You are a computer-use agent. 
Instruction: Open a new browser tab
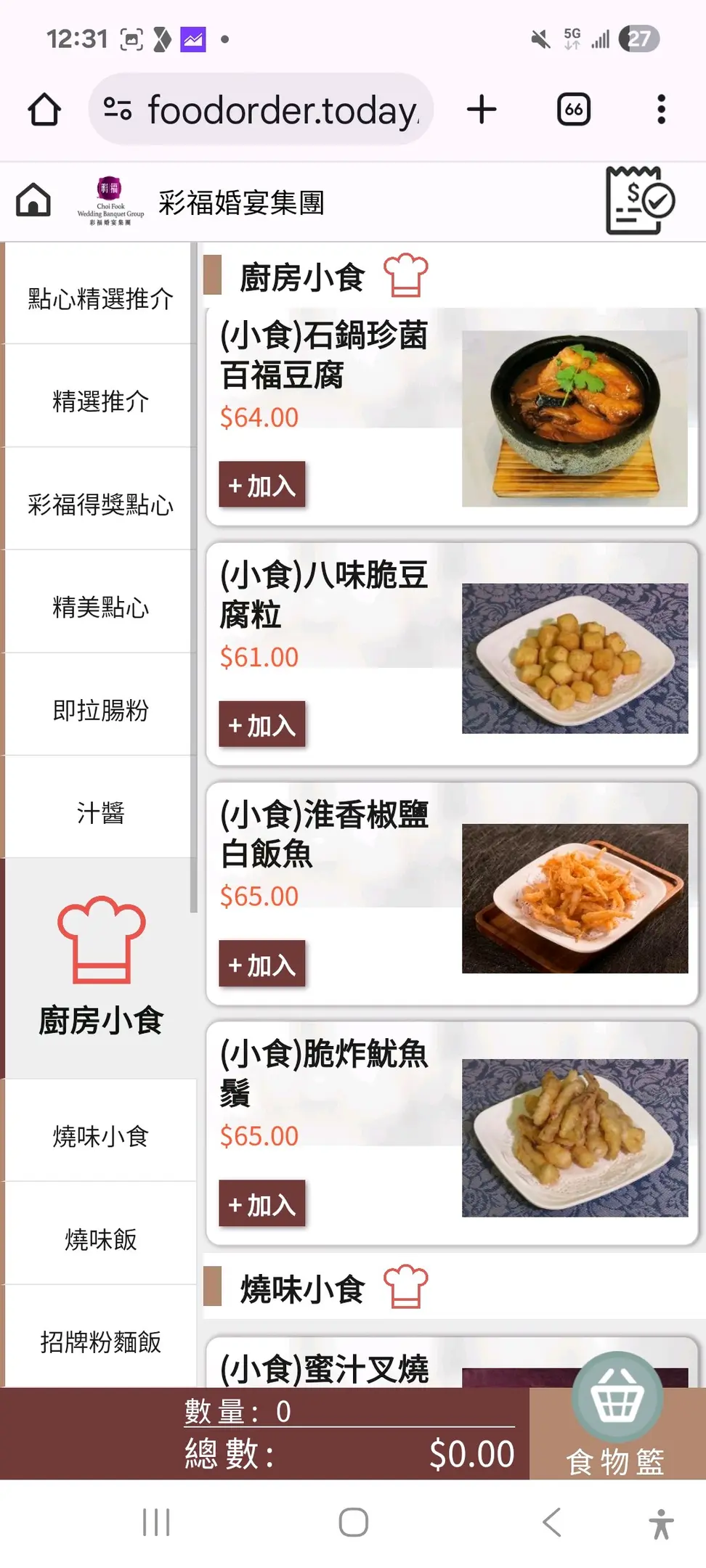tap(482, 110)
